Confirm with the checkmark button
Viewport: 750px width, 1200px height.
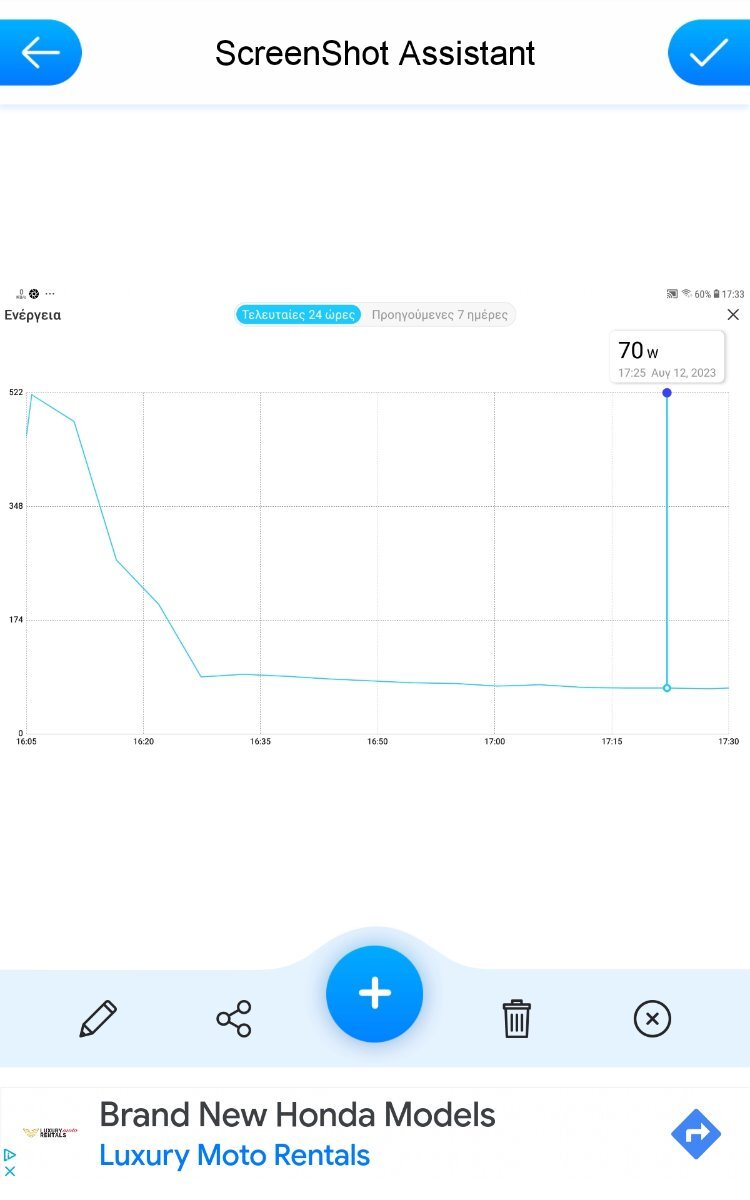(709, 52)
